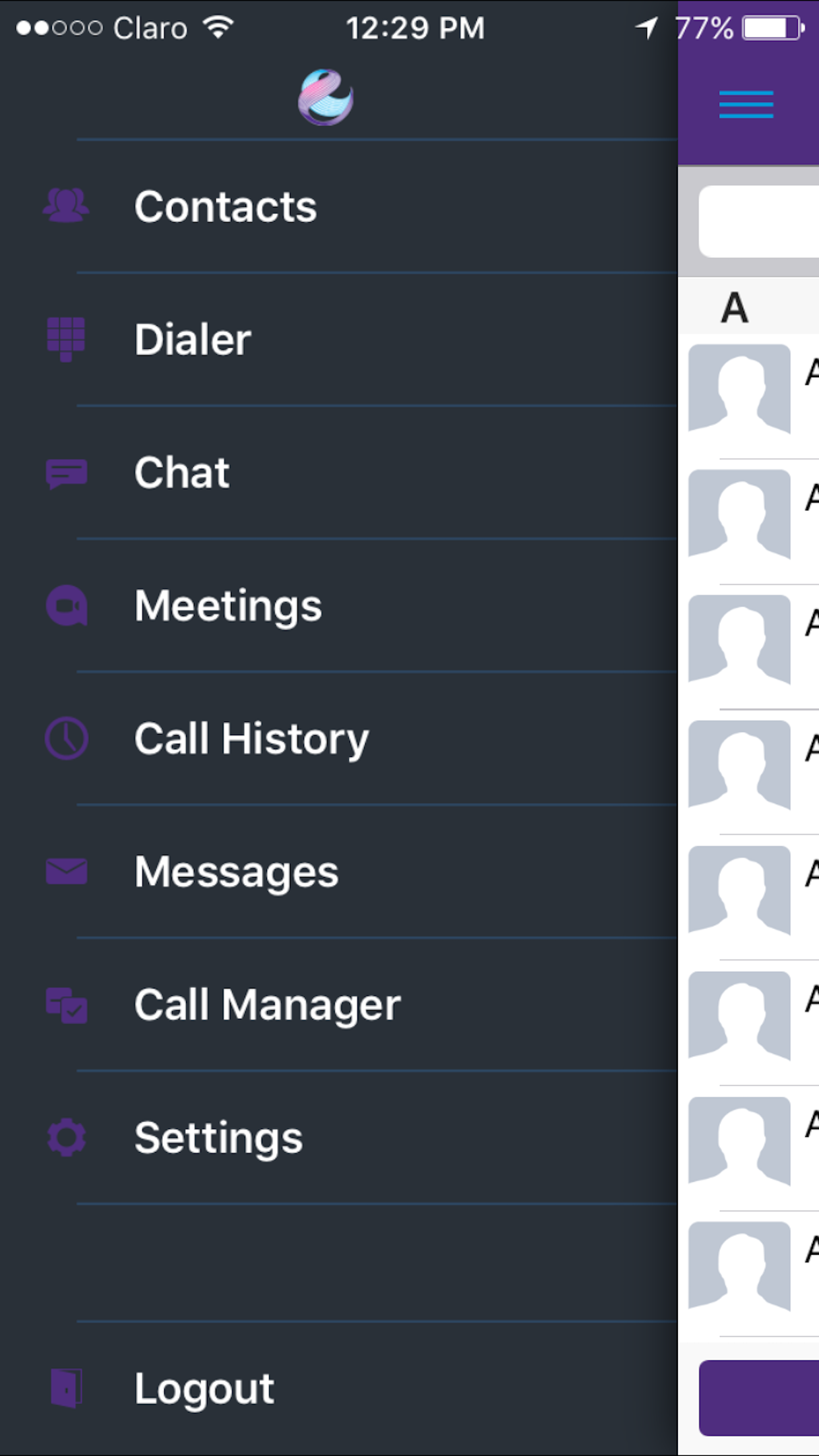Select the Contacts people icon
The height and width of the screenshot is (1456, 819).
coord(66,204)
